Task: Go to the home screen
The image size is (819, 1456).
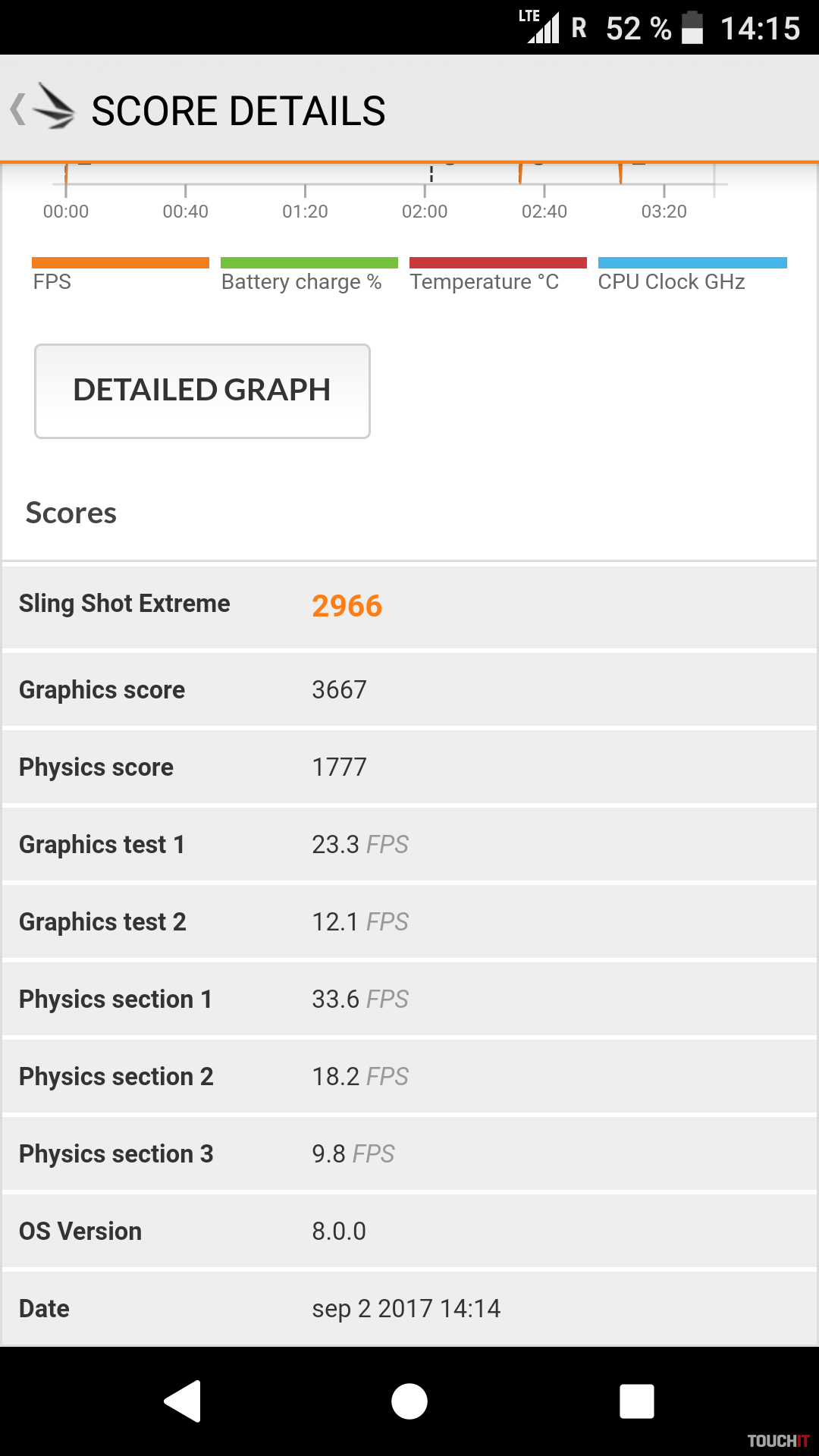Action: 409,1401
